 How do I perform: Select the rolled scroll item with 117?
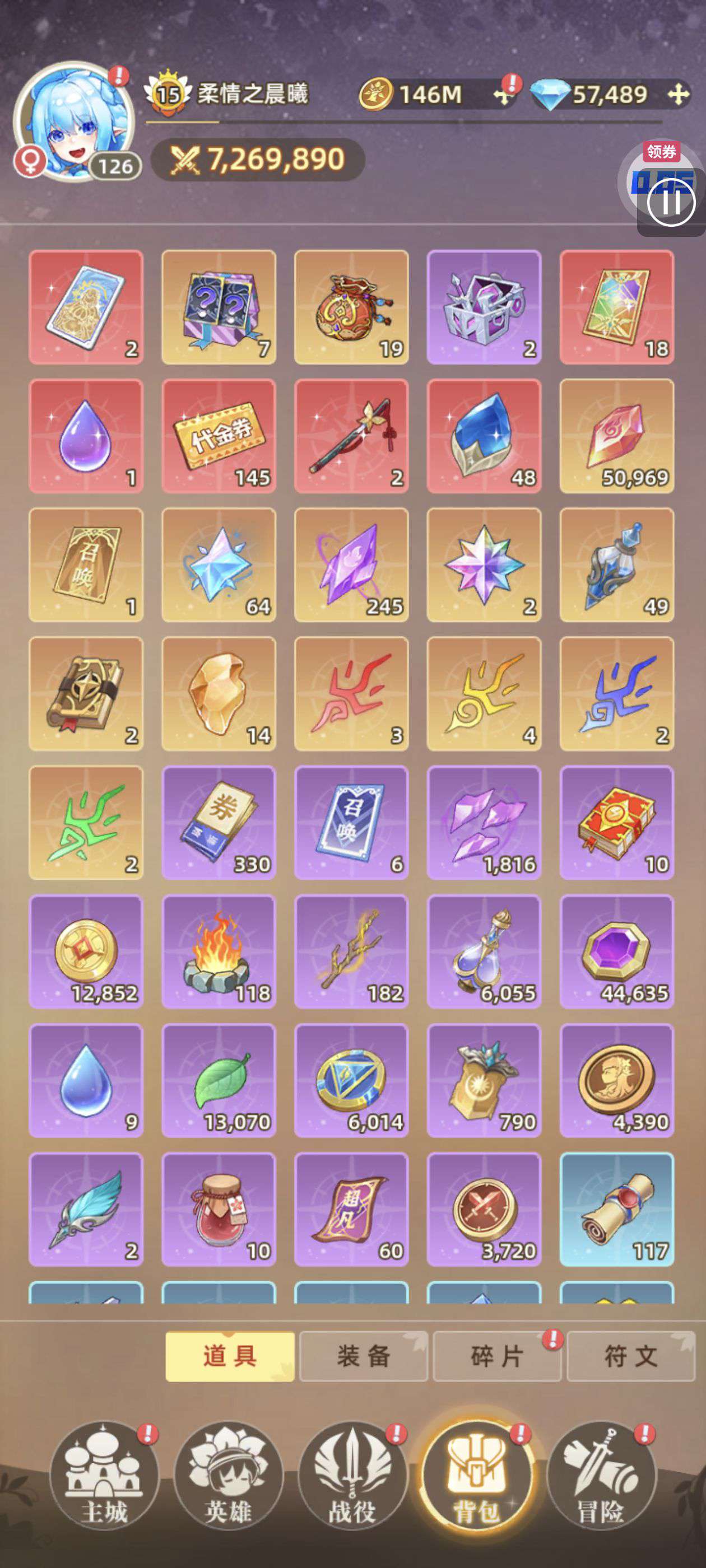617,1210
